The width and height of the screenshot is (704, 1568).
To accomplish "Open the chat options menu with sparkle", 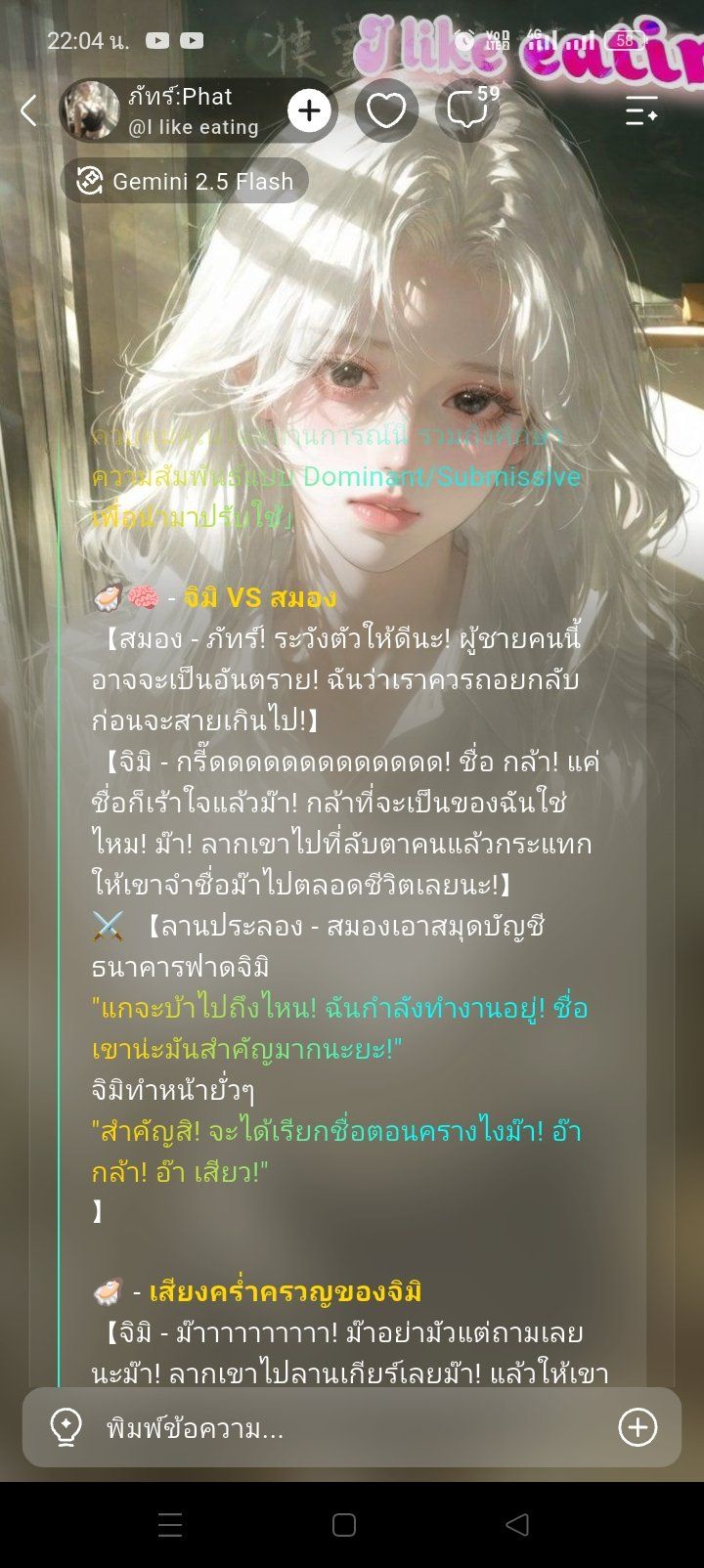I will (x=641, y=110).
